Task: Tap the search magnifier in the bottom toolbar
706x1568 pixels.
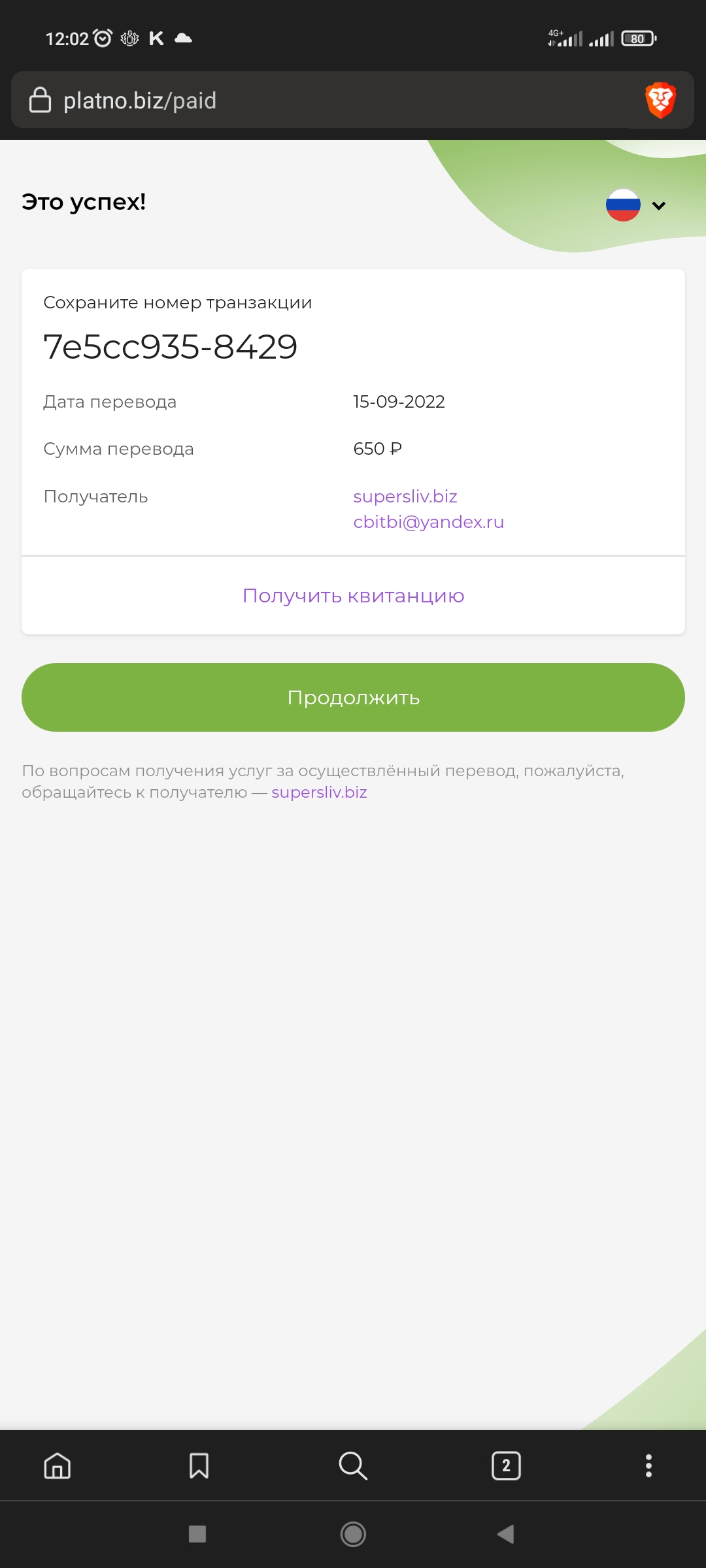Action: pos(353,1465)
